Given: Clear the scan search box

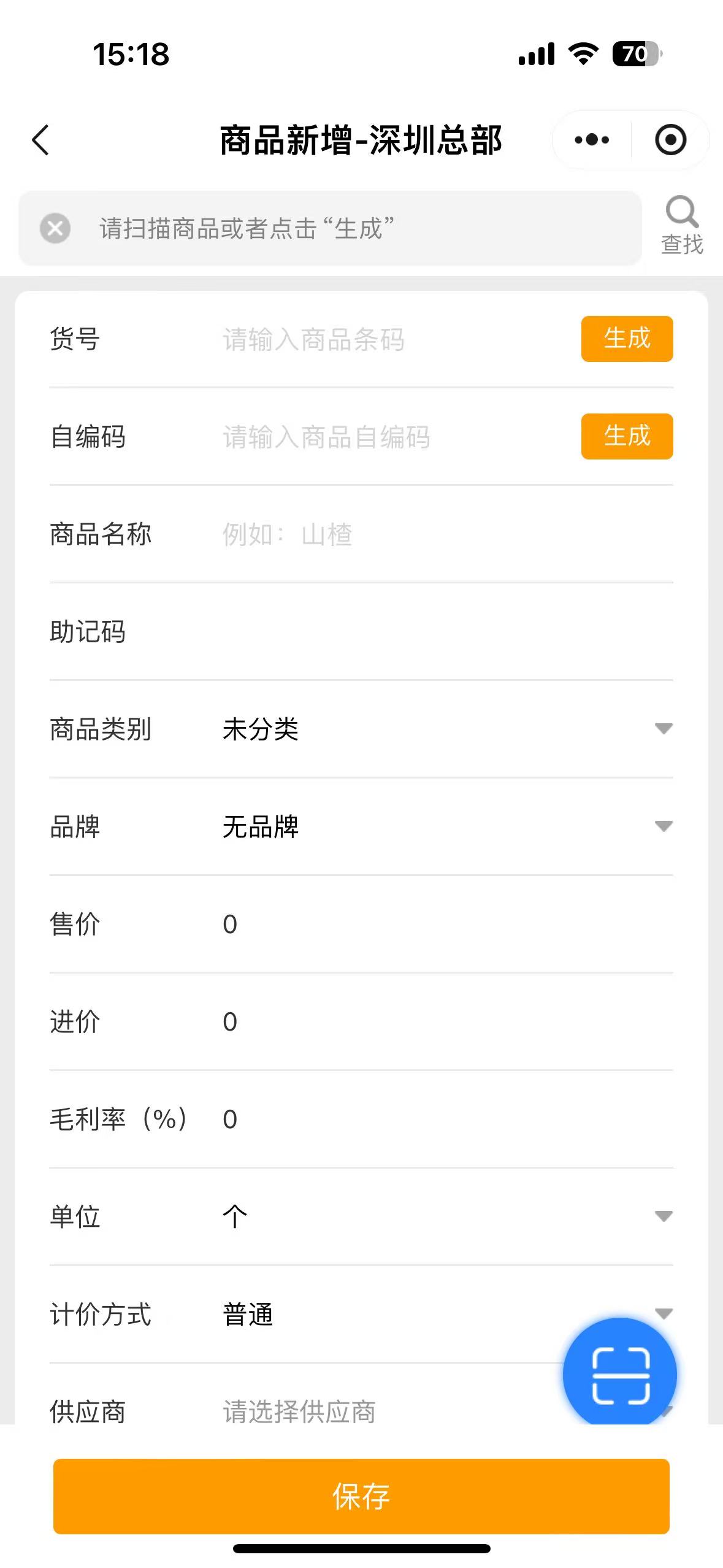Looking at the screenshot, I should pos(55,228).
